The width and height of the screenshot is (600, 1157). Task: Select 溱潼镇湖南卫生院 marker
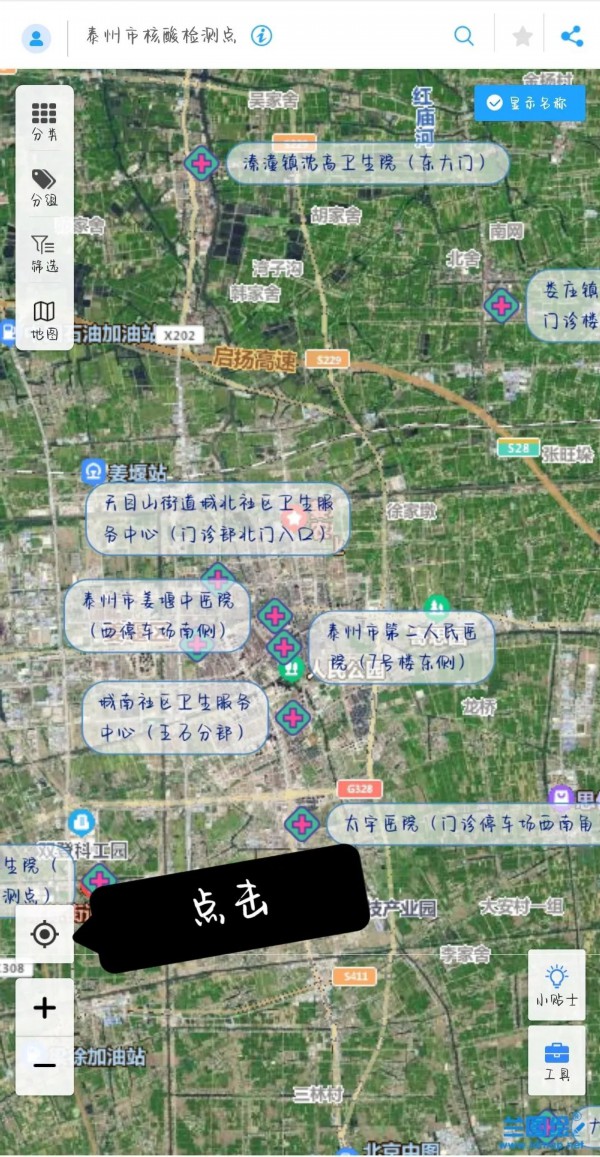tap(201, 164)
